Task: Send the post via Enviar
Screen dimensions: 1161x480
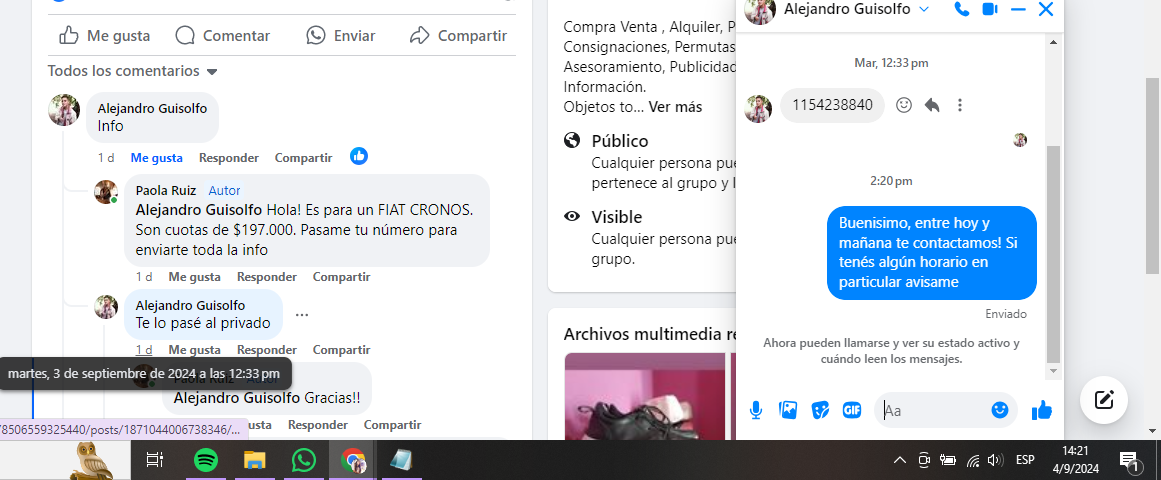Action: pos(341,35)
